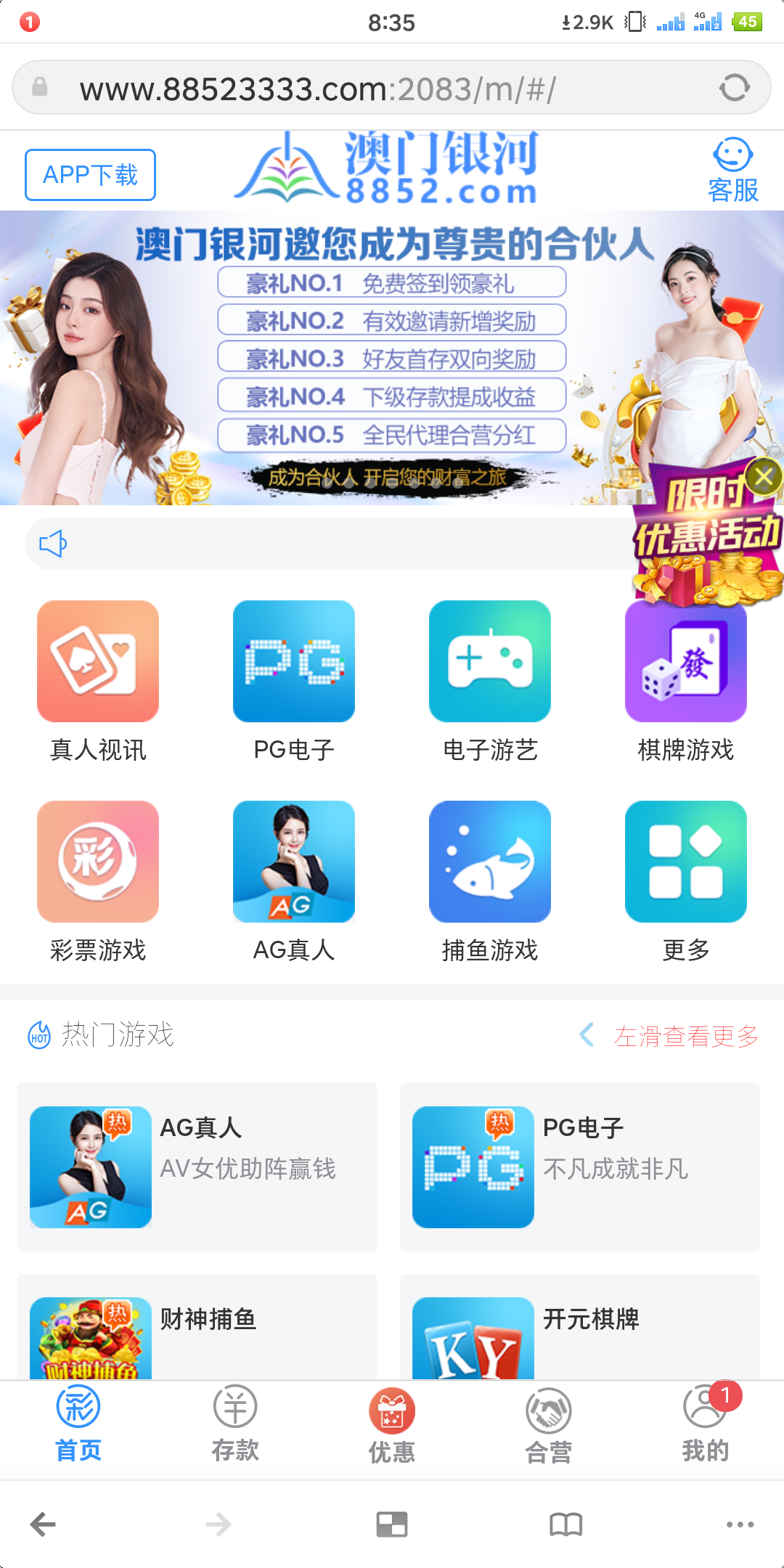This screenshot has width=784, height=1568.
Task: Open the 真人视讯 live casino icon
Action: coord(97,662)
